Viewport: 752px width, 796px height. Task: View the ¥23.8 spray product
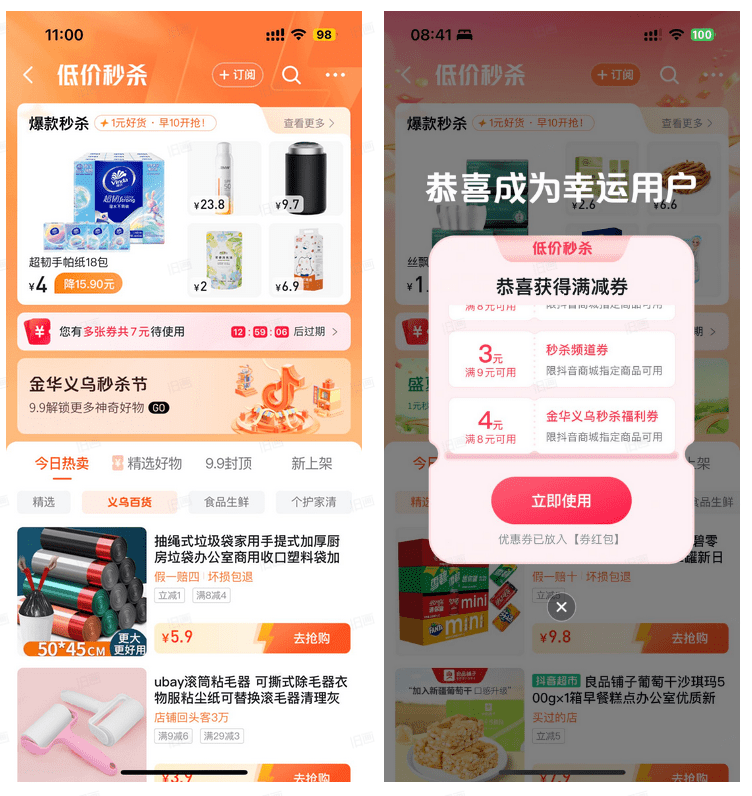point(224,179)
